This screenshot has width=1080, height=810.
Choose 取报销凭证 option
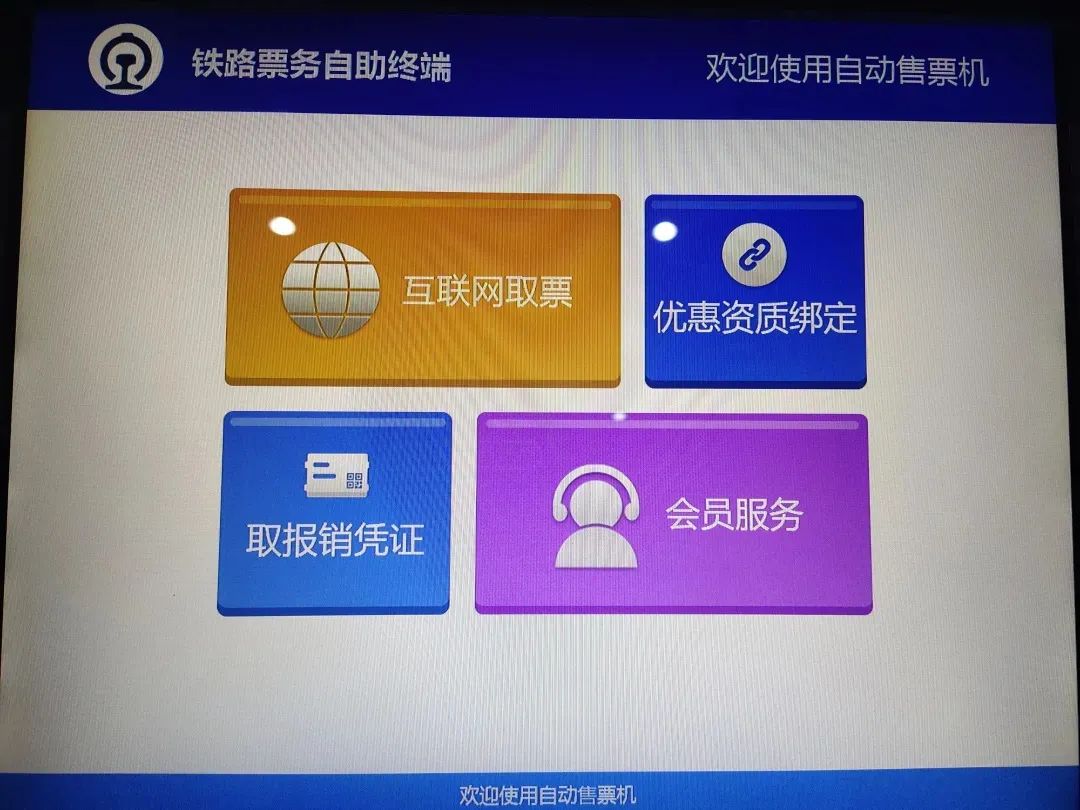(334, 512)
